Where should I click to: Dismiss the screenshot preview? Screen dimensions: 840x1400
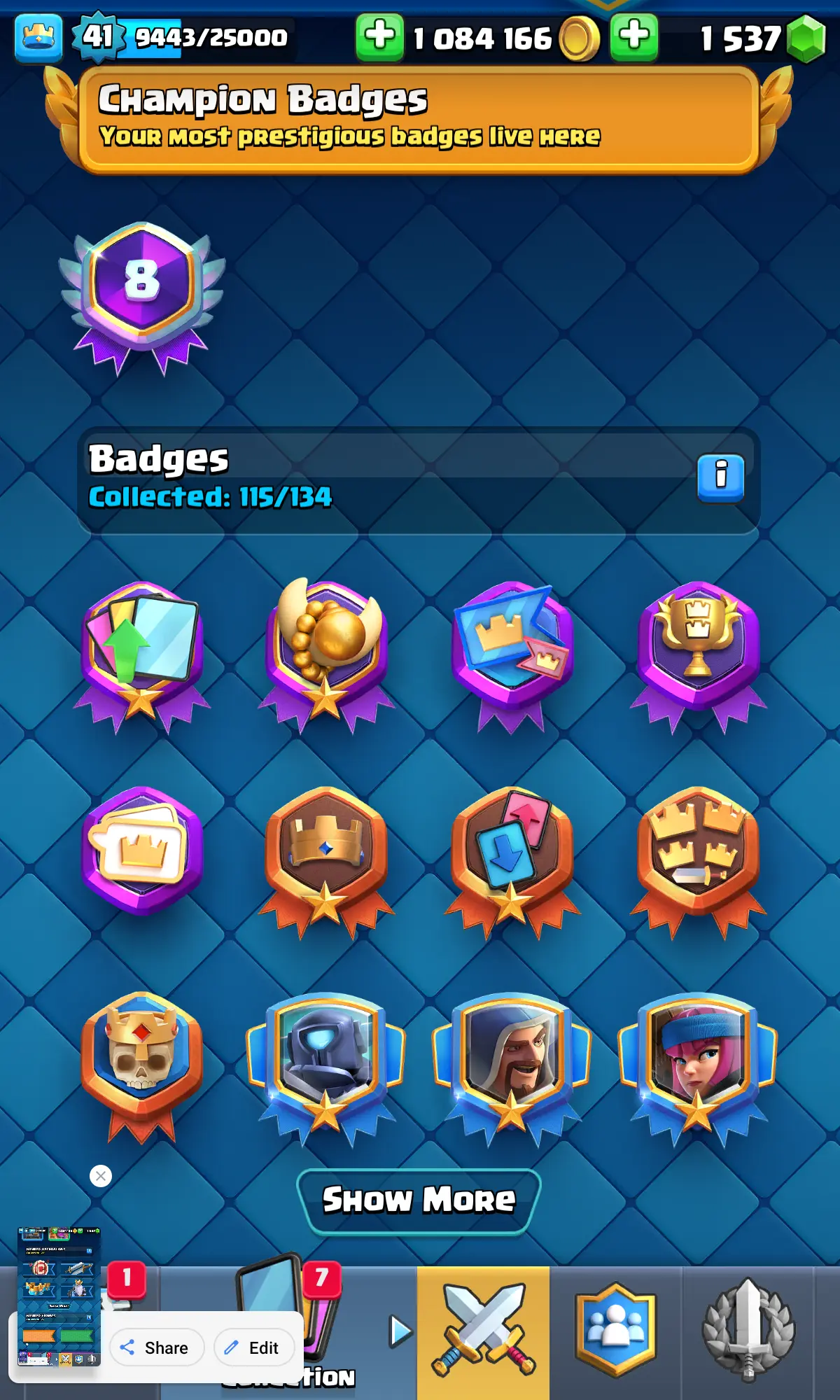(101, 1176)
